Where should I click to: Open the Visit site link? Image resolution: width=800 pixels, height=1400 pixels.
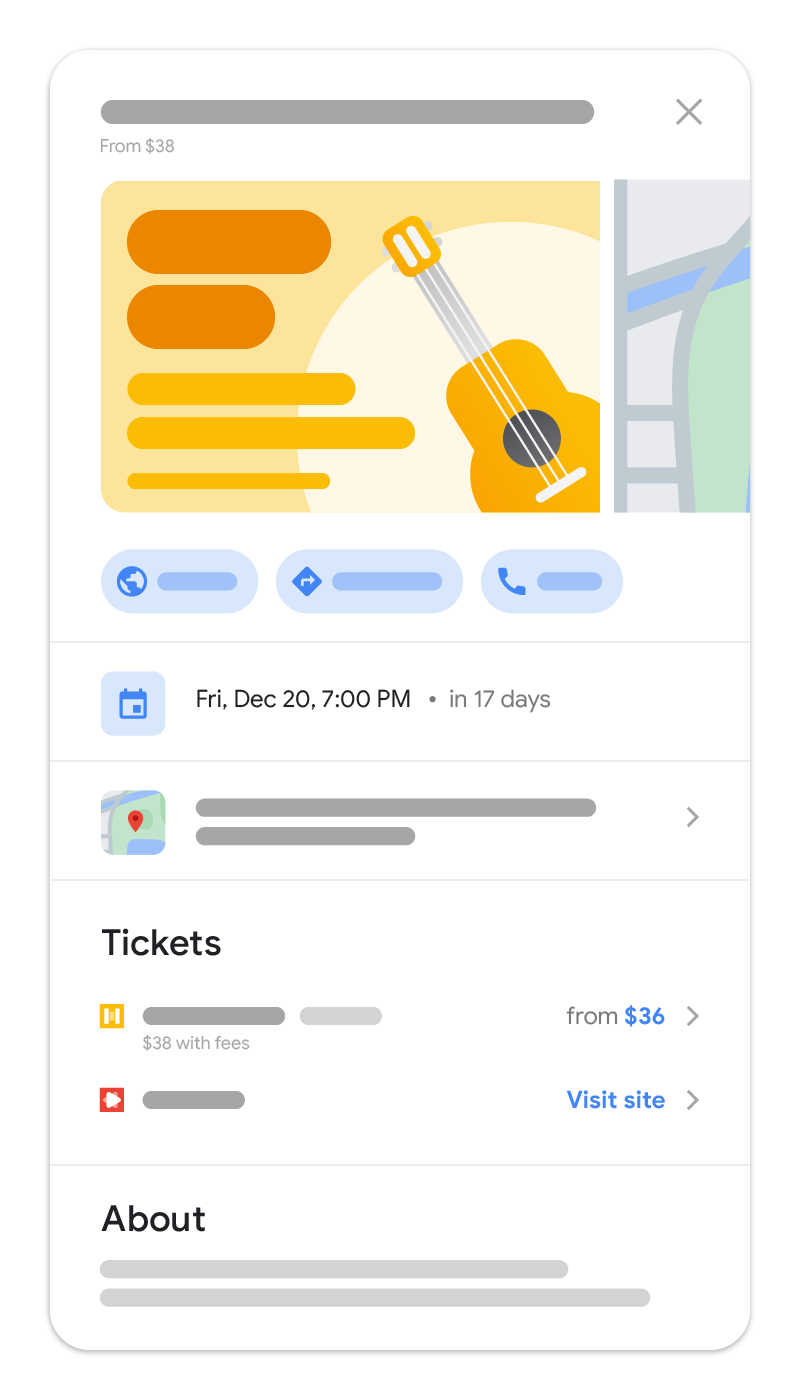tap(616, 1099)
